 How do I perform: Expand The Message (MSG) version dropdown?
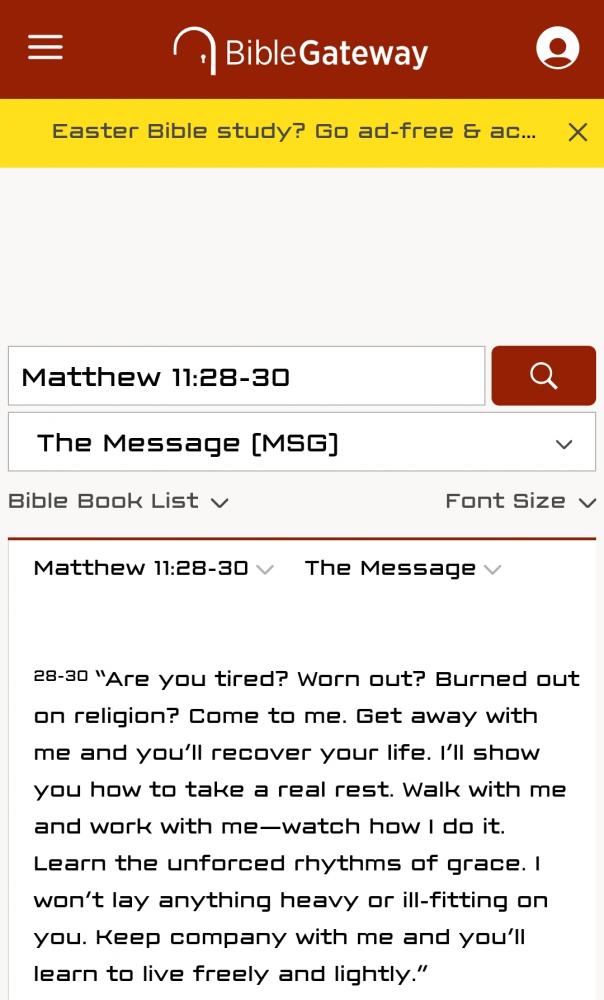pos(301,442)
